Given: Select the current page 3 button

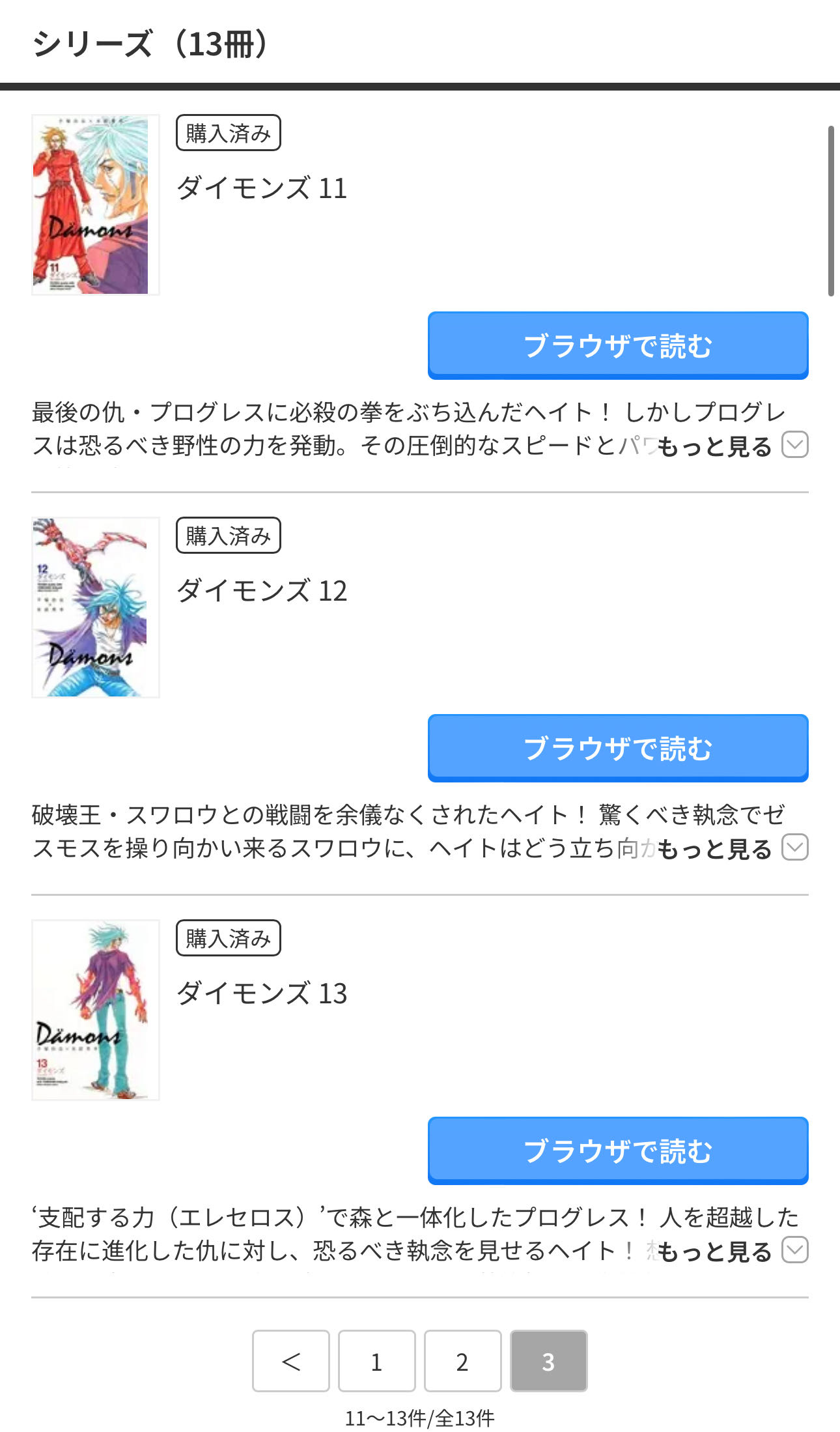Looking at the screenshot, I should (x=548, y=1361).
